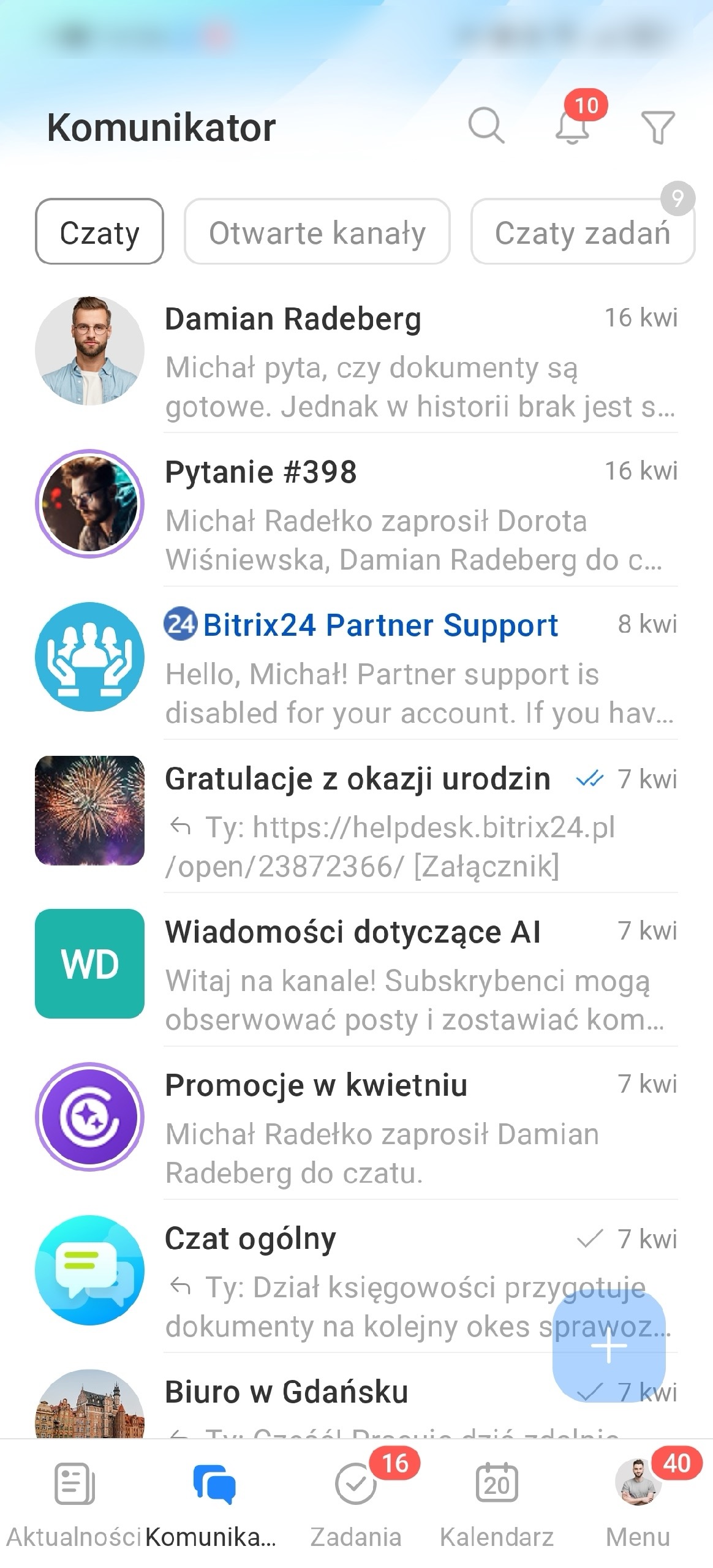Open the notifications bell
Viewport: 713px width, 1568px height.
[573, 126]
